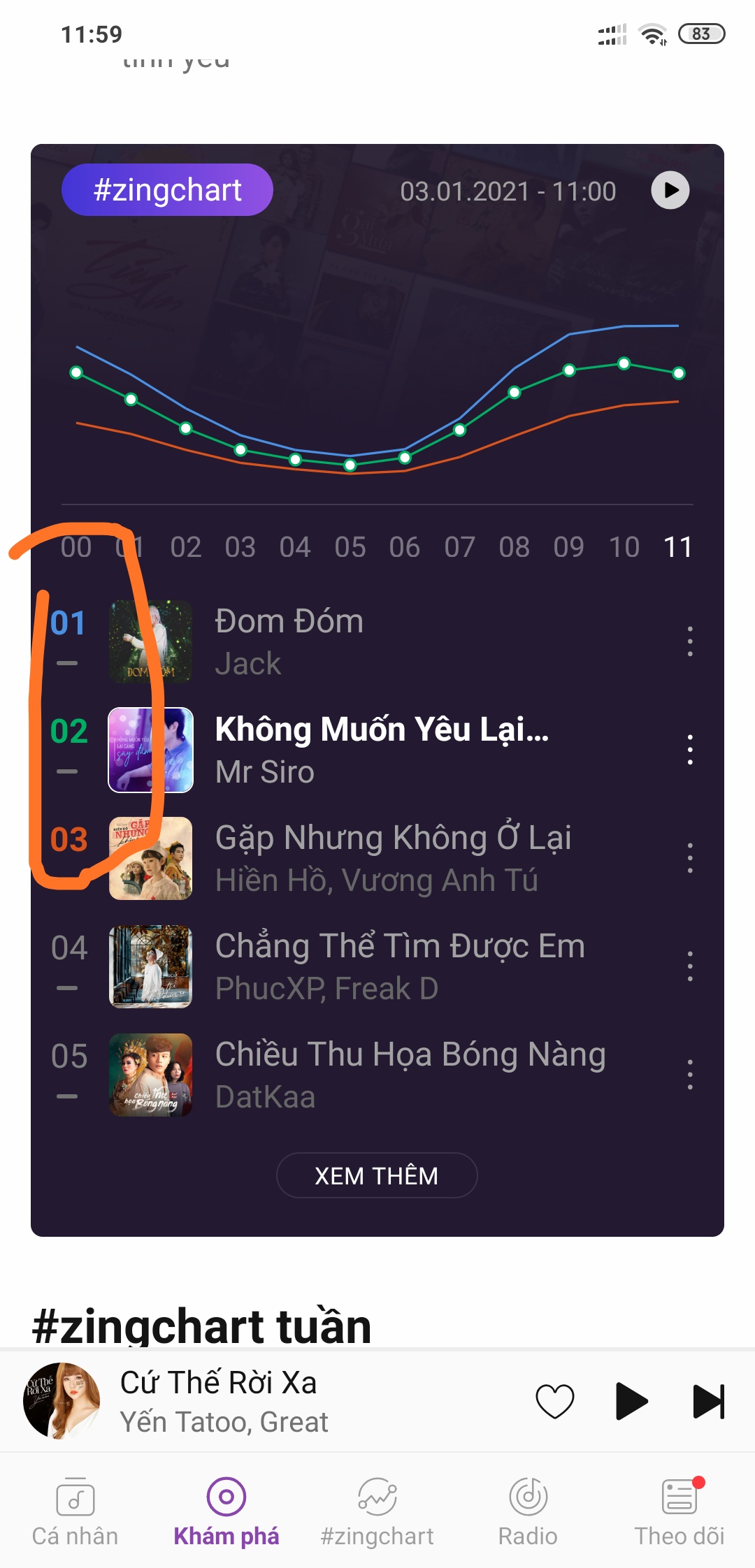Open more options for Gặp Nhưng Không Ở Lại

tap(689, 858)
